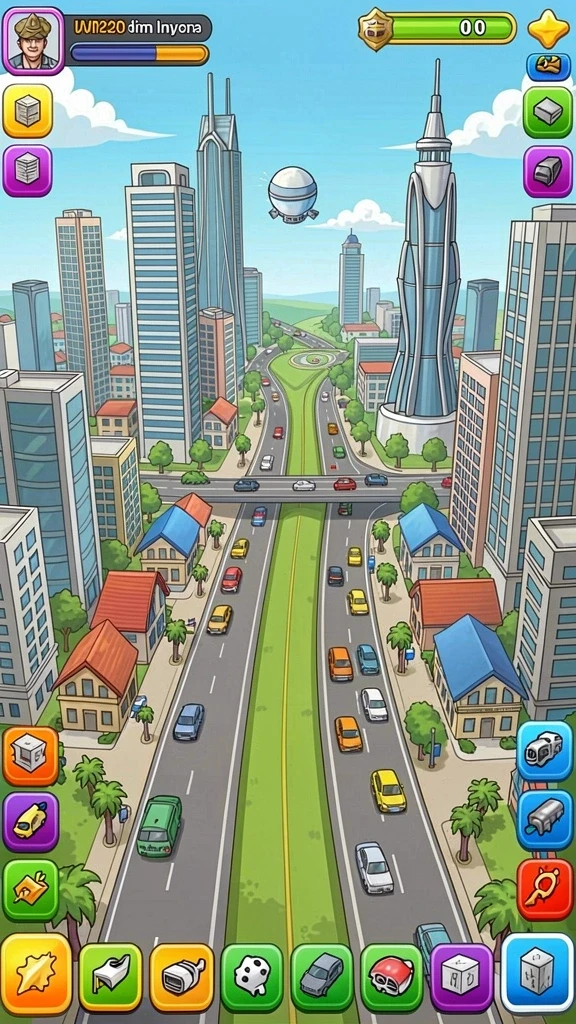Tap the orange button with a white plug
Screen dimensions: 576x1024
pyautogui.click(x=182, y=978)
